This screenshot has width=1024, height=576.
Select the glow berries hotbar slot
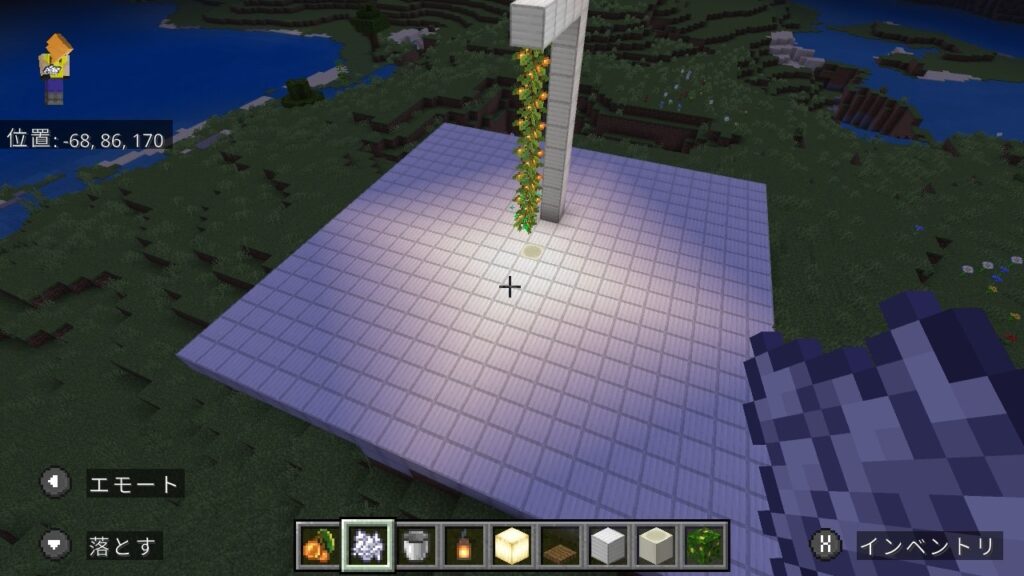tap(318, 546)
